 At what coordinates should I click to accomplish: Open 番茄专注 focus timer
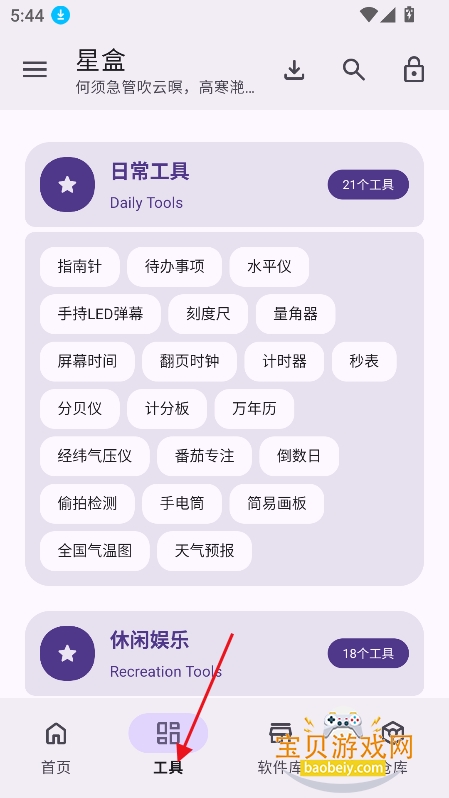[205, 456]
